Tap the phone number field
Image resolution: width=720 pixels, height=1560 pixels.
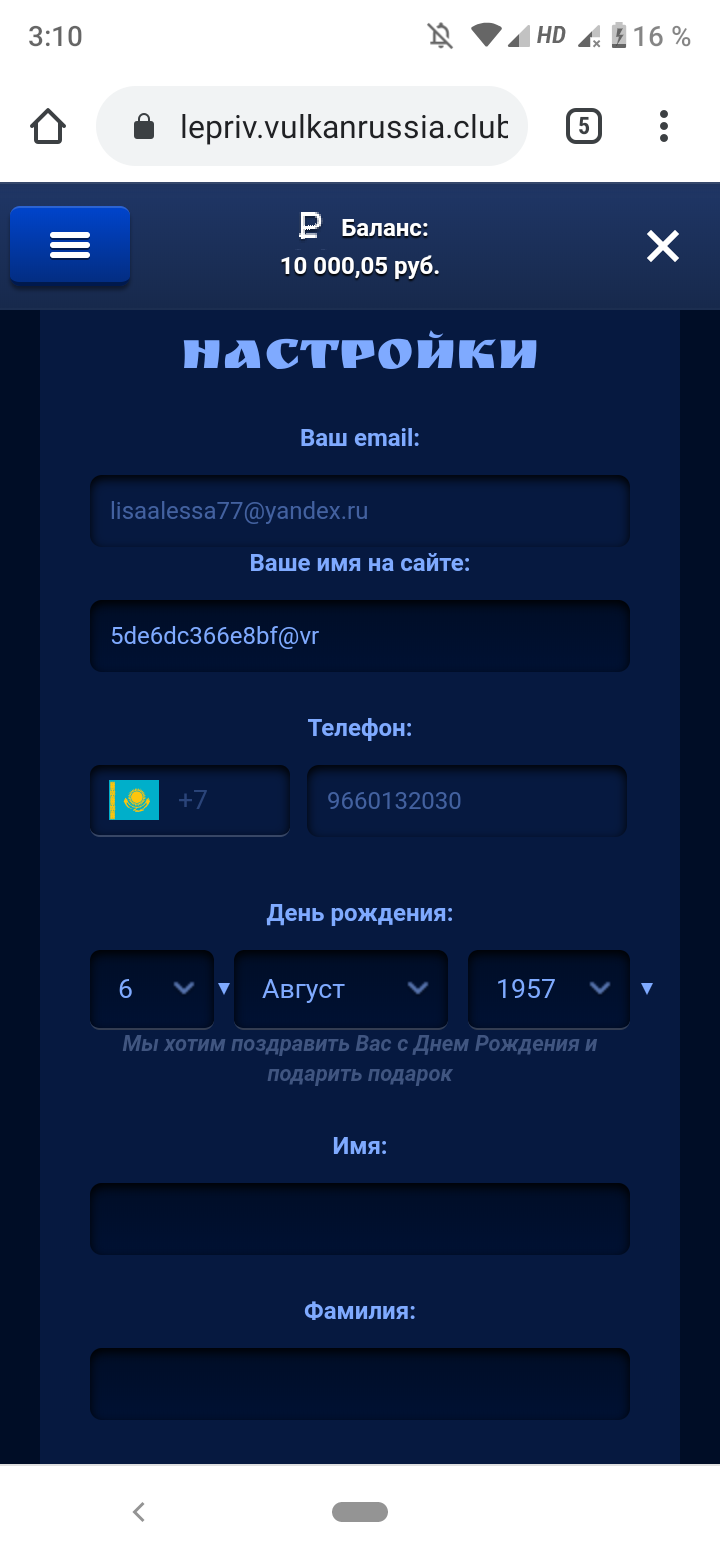click(466, 800)
